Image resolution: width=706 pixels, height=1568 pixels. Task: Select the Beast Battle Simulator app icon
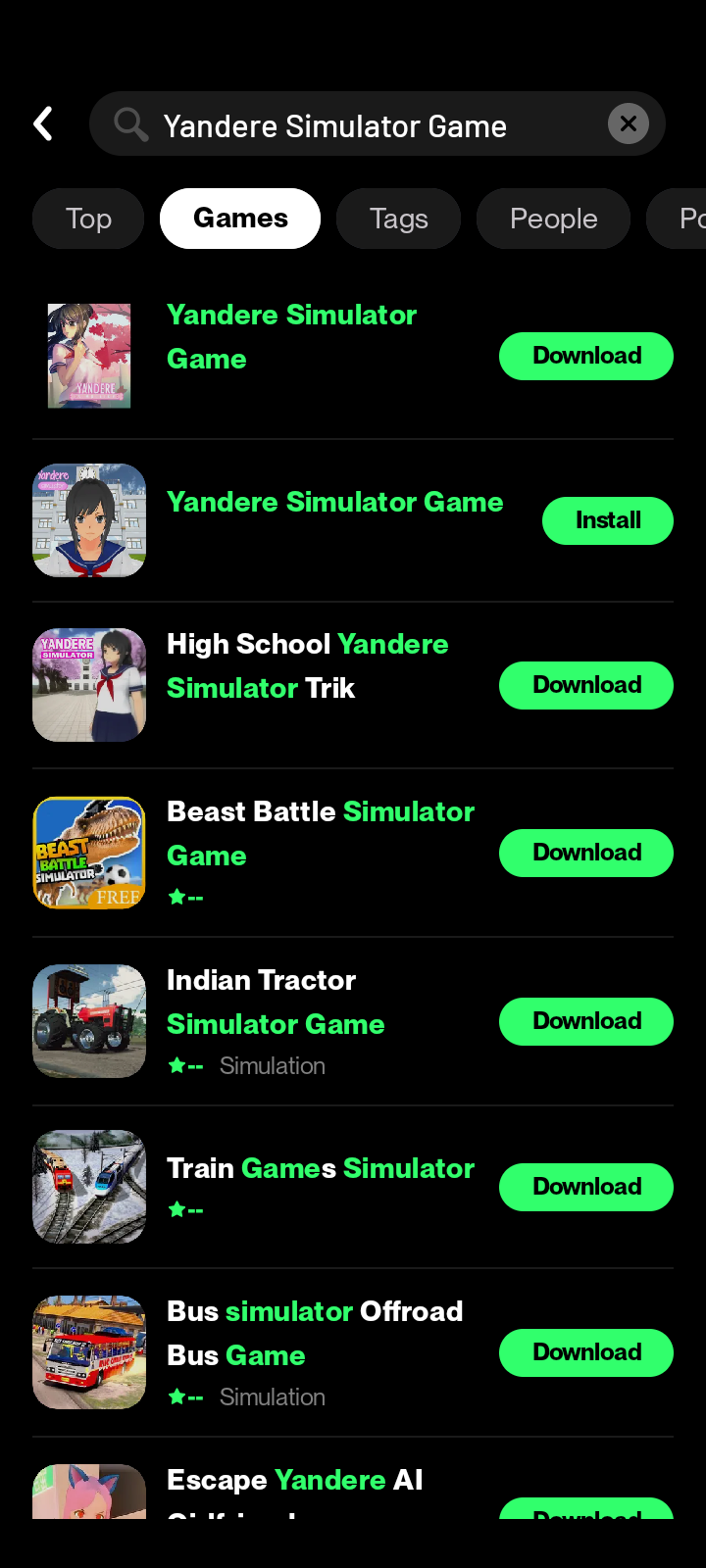pyautogui.click(x=88, y=853)
